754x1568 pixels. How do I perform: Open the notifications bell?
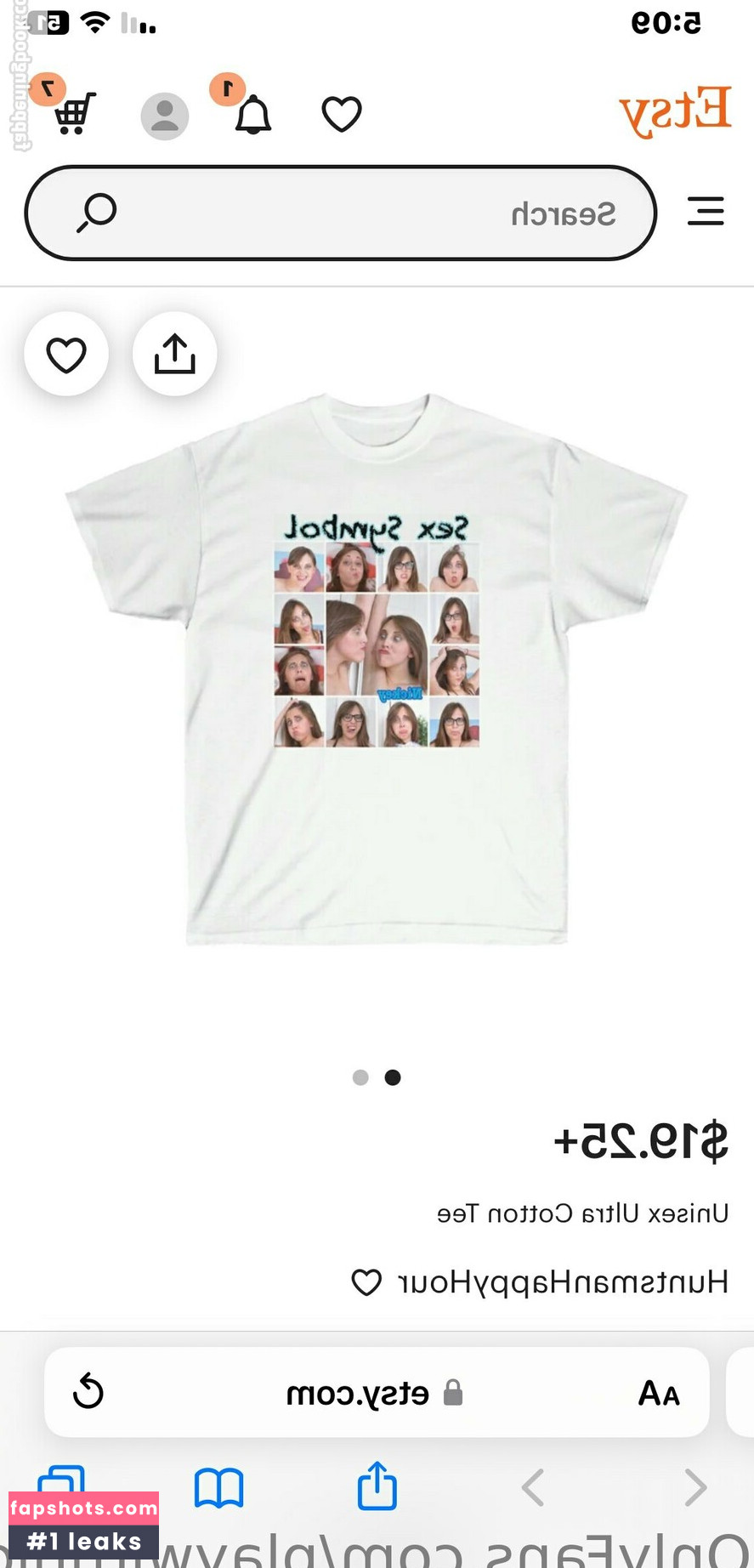252,115
